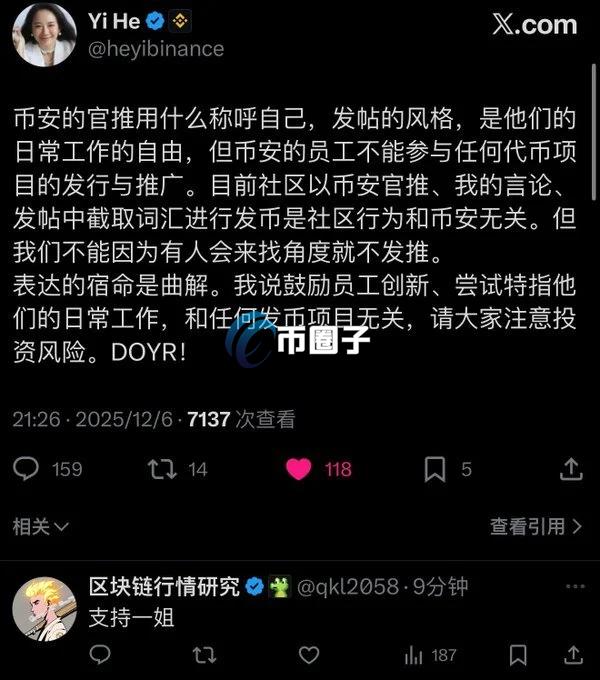This screenshot has width=600, height=680.
Task: Unlike Yi He's post
Action: click(x=299, y=468)
